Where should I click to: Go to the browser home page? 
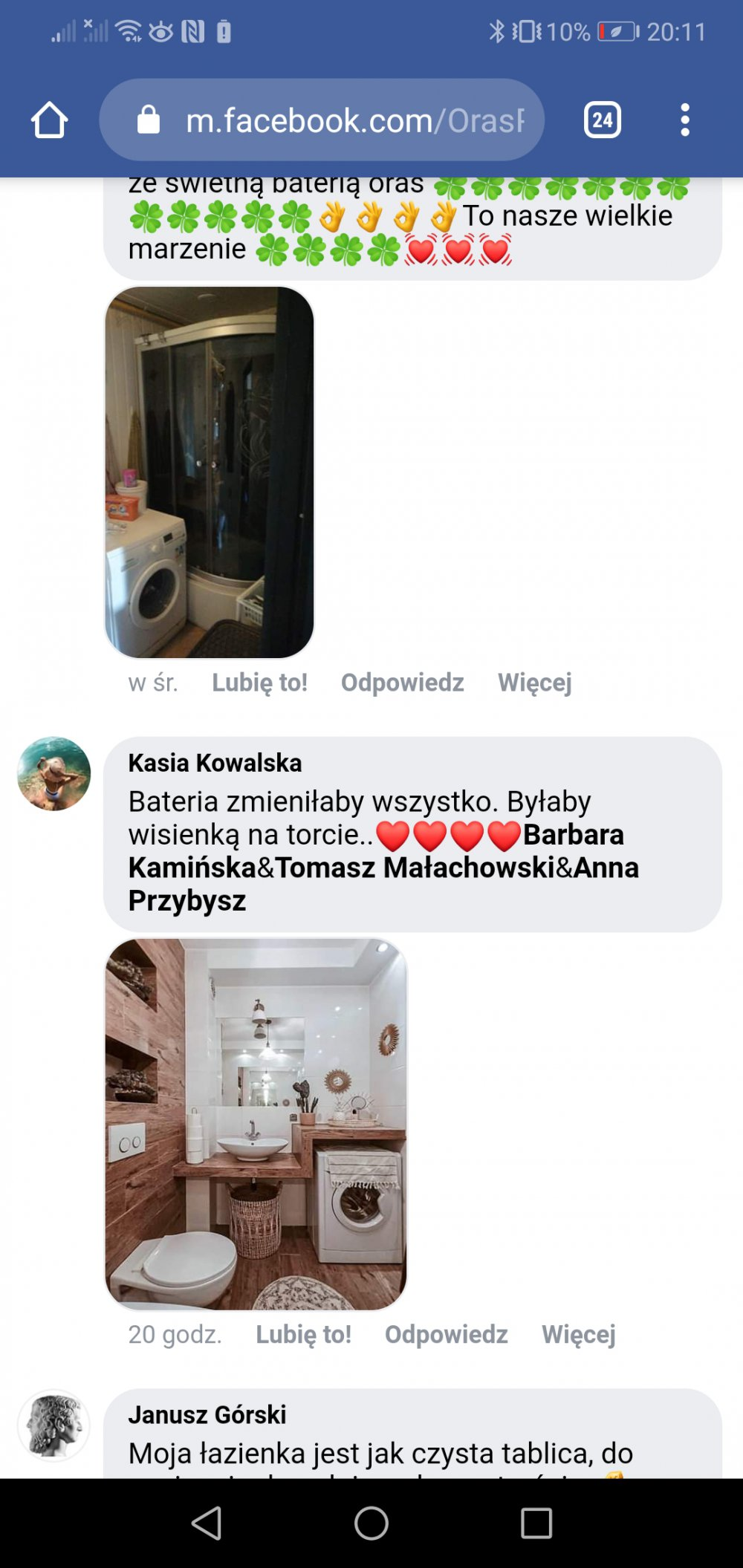(x=50, y=120)
